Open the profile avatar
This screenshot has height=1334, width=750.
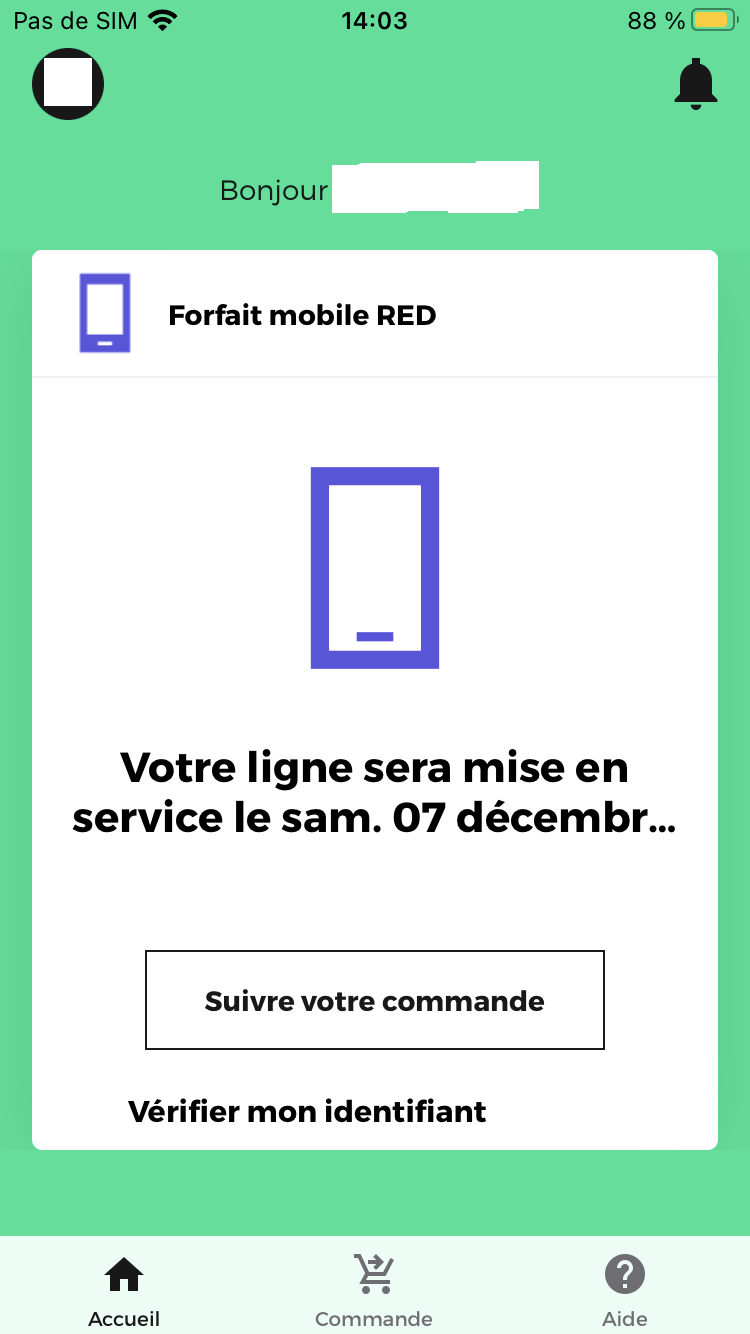point(68,84)
